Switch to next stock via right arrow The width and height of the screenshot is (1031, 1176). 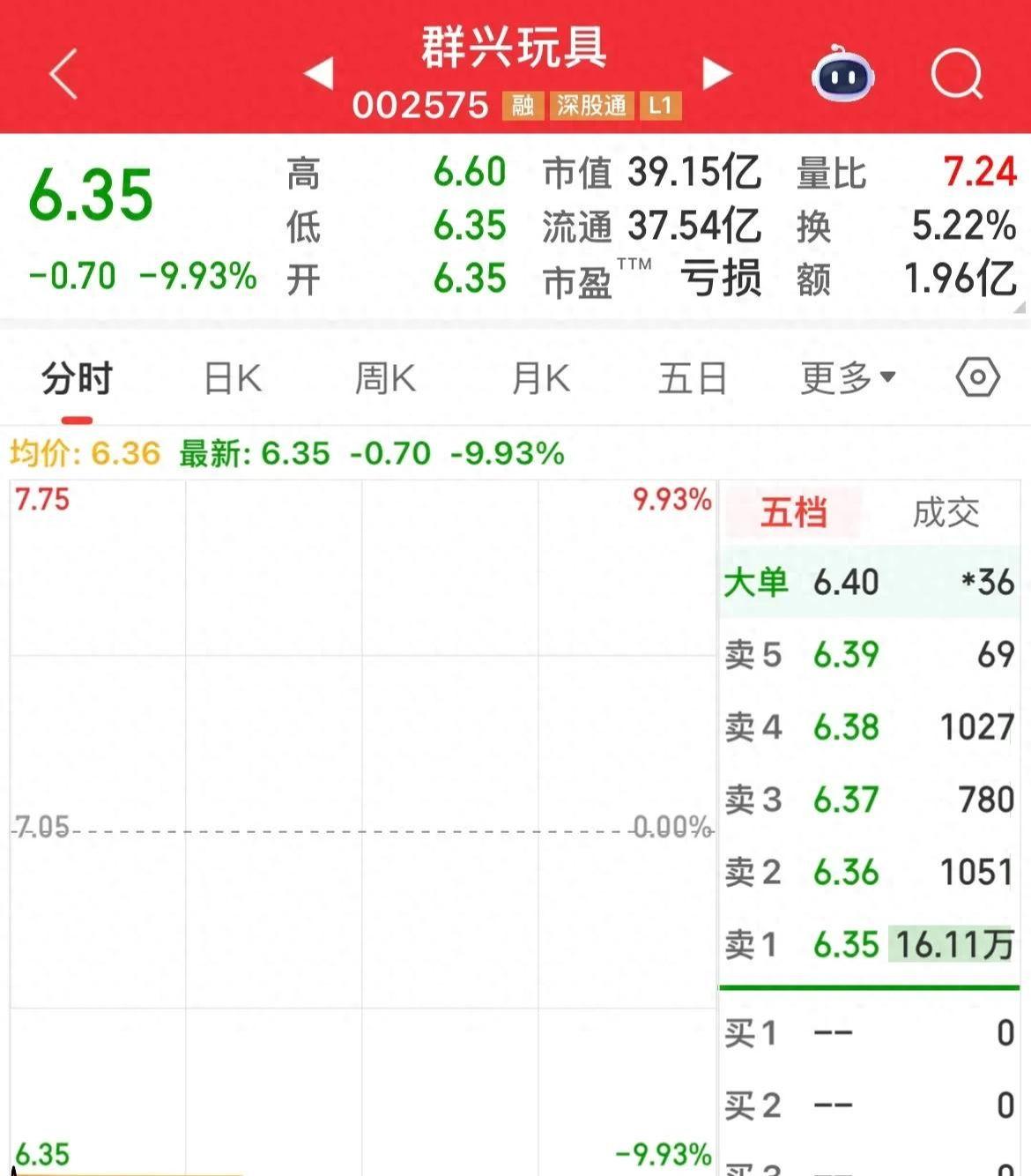(x=717, y=74)
